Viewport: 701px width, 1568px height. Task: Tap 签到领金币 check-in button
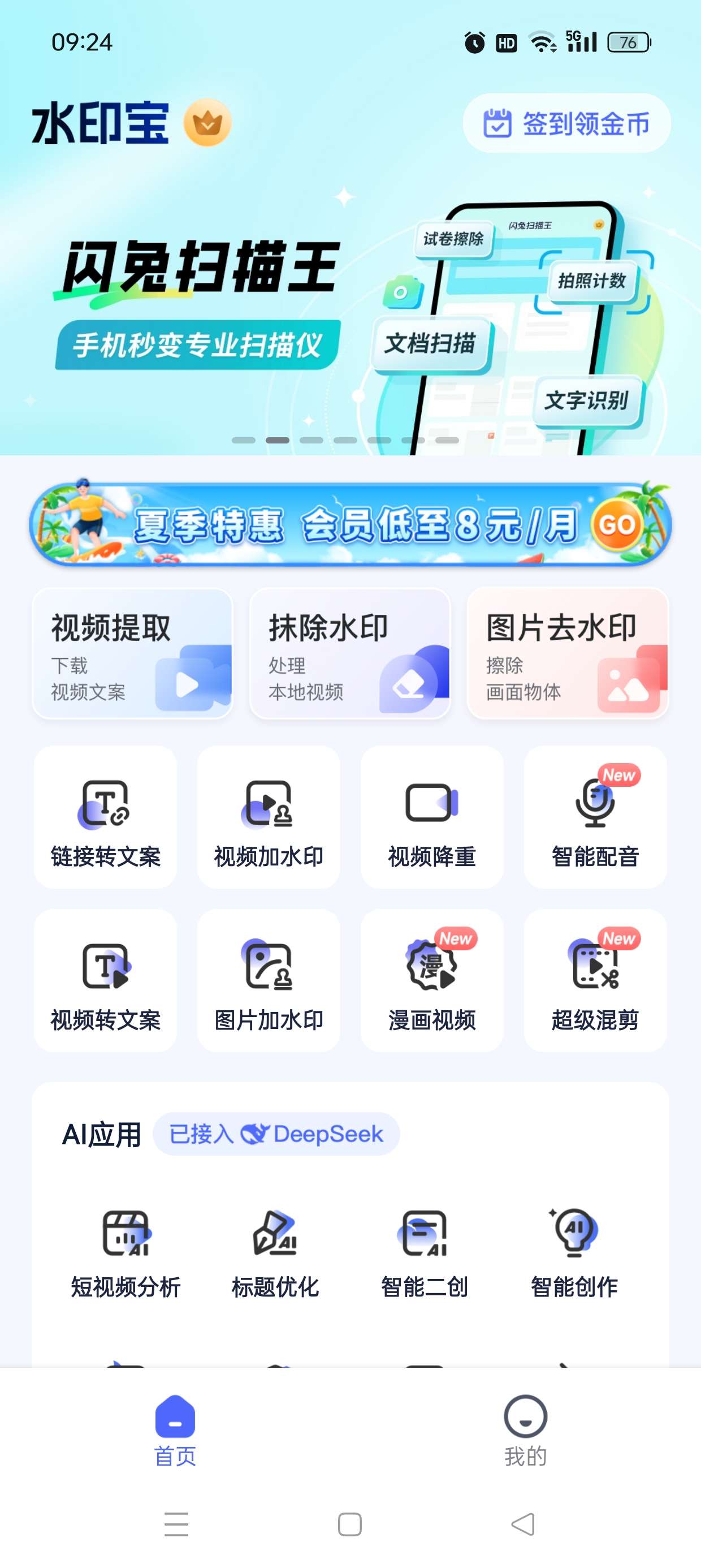[x=566, y=123]
